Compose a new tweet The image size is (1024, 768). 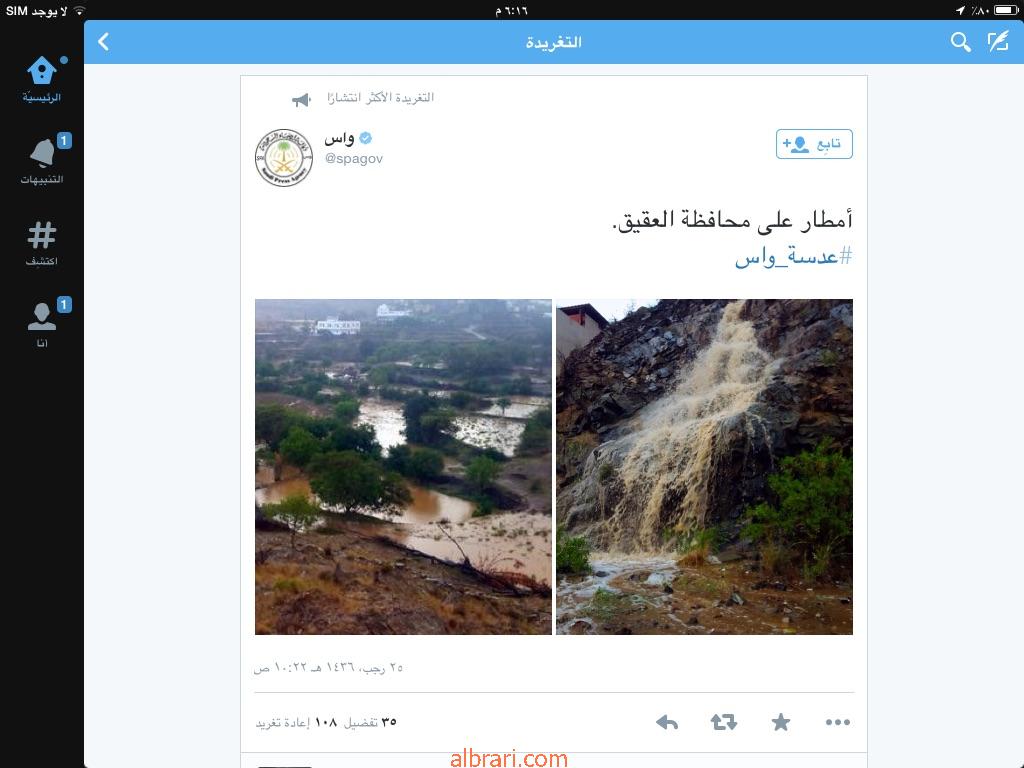pyautogui.click(x=998, y=42)
